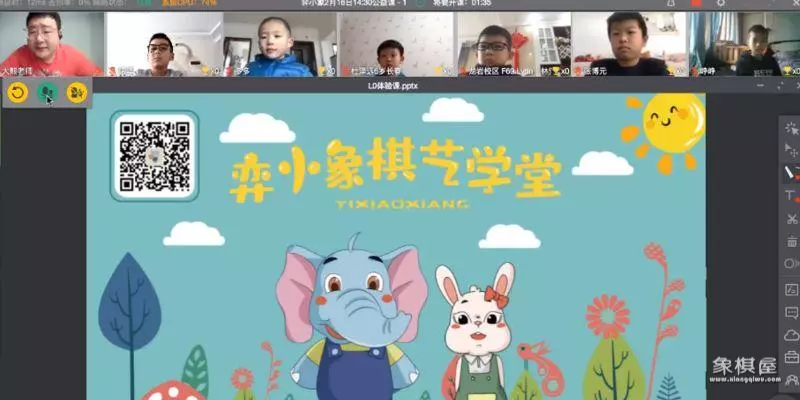The image size is (800, 400).
Task: Tap the green circular button in the top-left panel
Action: [x=47, y=93]
